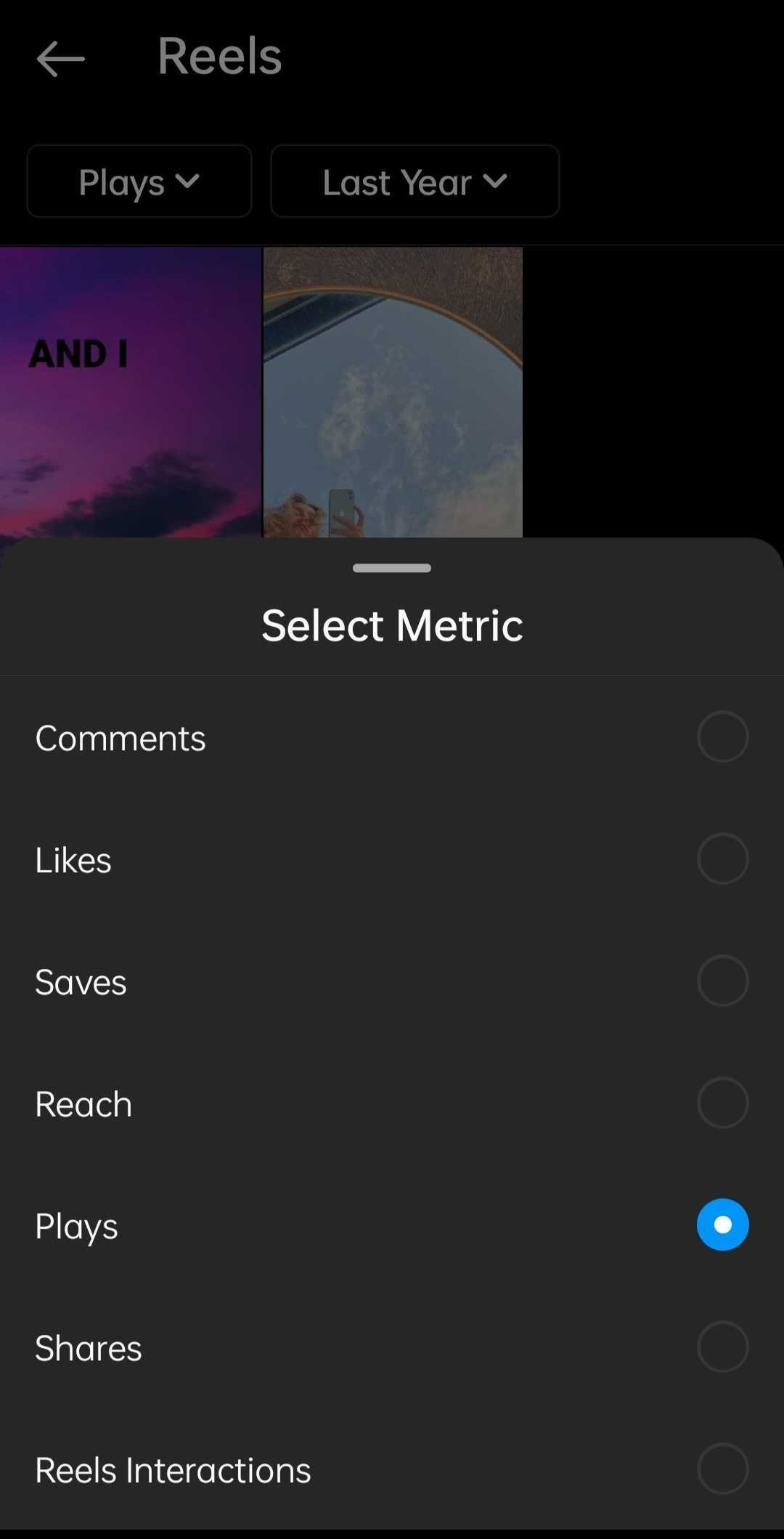Open the purple sky 'AND I' reel
The image size is (784, 1539).
130,392
